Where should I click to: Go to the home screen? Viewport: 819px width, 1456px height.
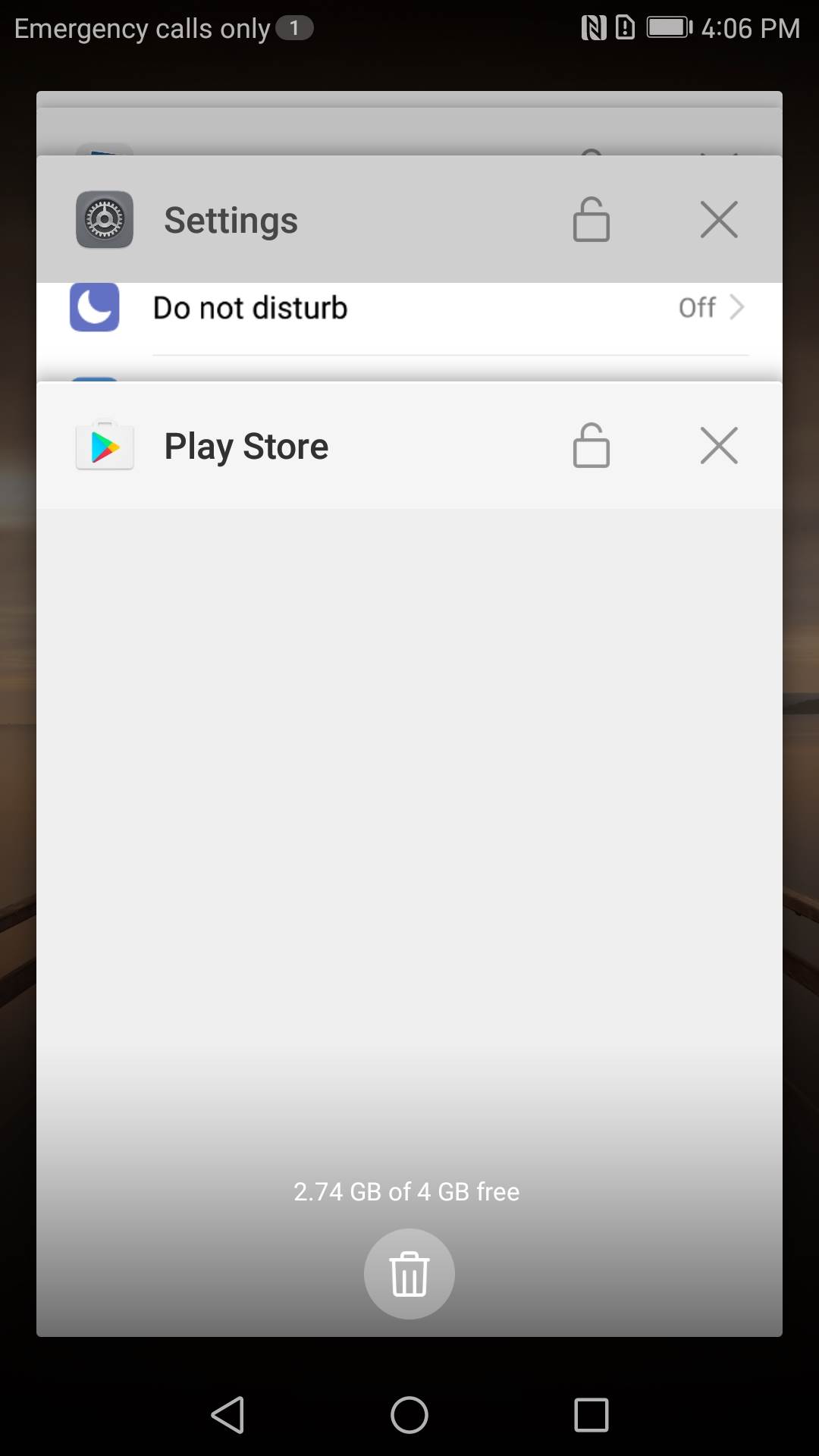tap(409, 1415)
